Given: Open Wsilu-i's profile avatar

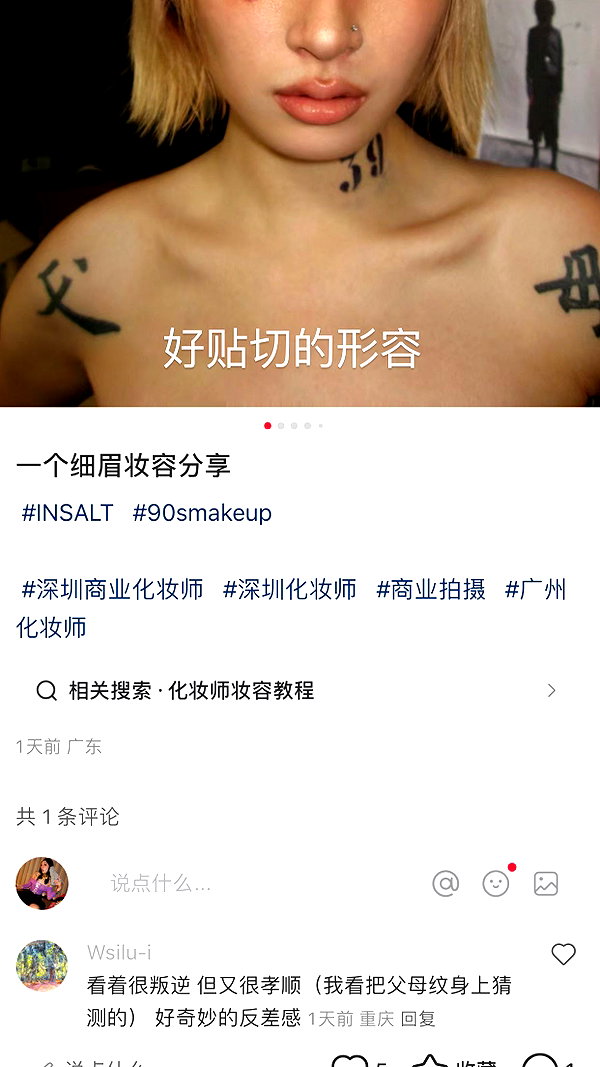Looking at the screenshot, I should [x=42, y=966].
